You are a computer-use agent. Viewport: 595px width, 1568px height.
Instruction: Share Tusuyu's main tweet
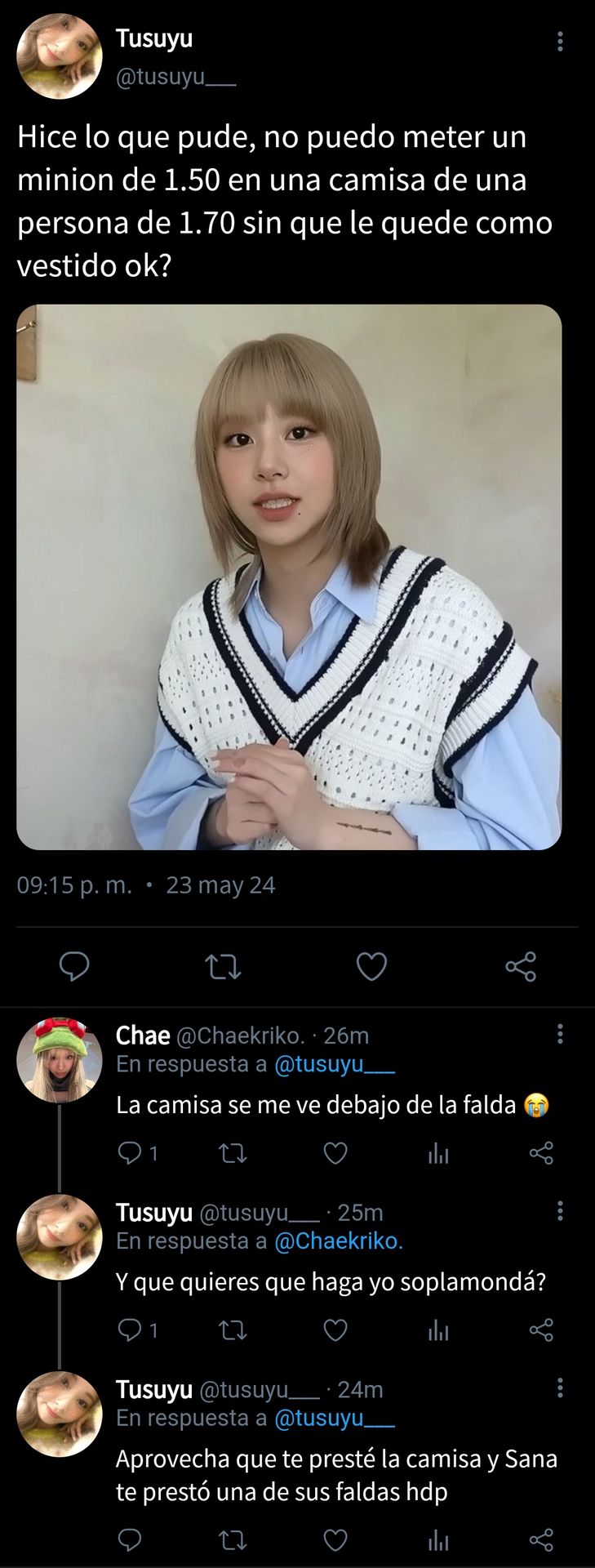point(521,966)
